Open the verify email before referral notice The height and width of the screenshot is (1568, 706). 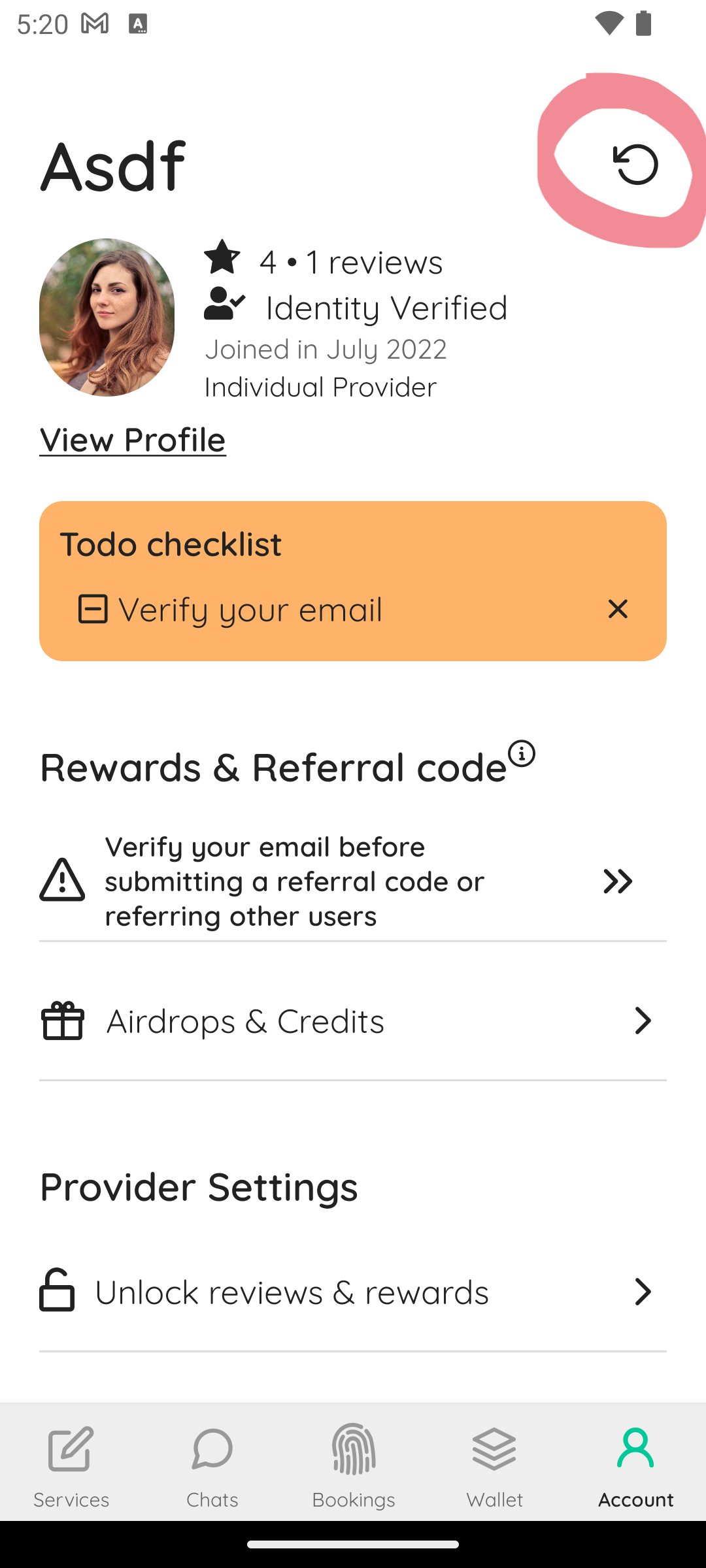click(x=353, y=881)
